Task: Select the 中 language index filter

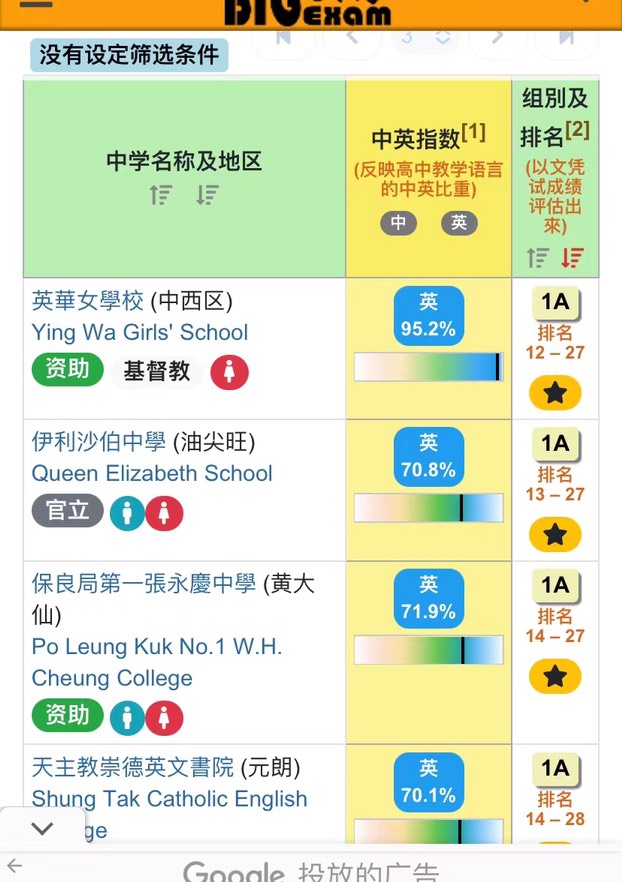Action: (398, 223)
